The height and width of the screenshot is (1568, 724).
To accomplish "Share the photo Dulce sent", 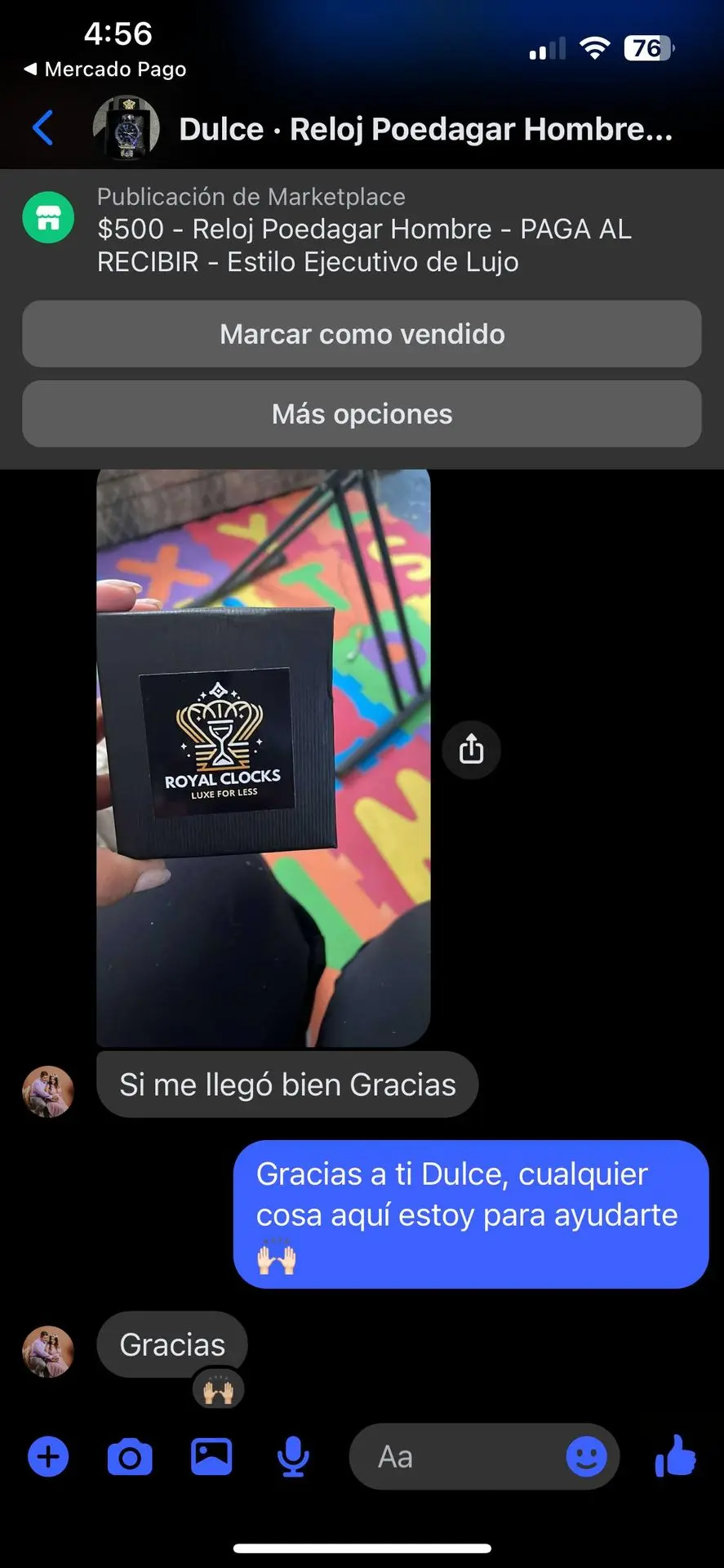I will click(x=471, y=749).
